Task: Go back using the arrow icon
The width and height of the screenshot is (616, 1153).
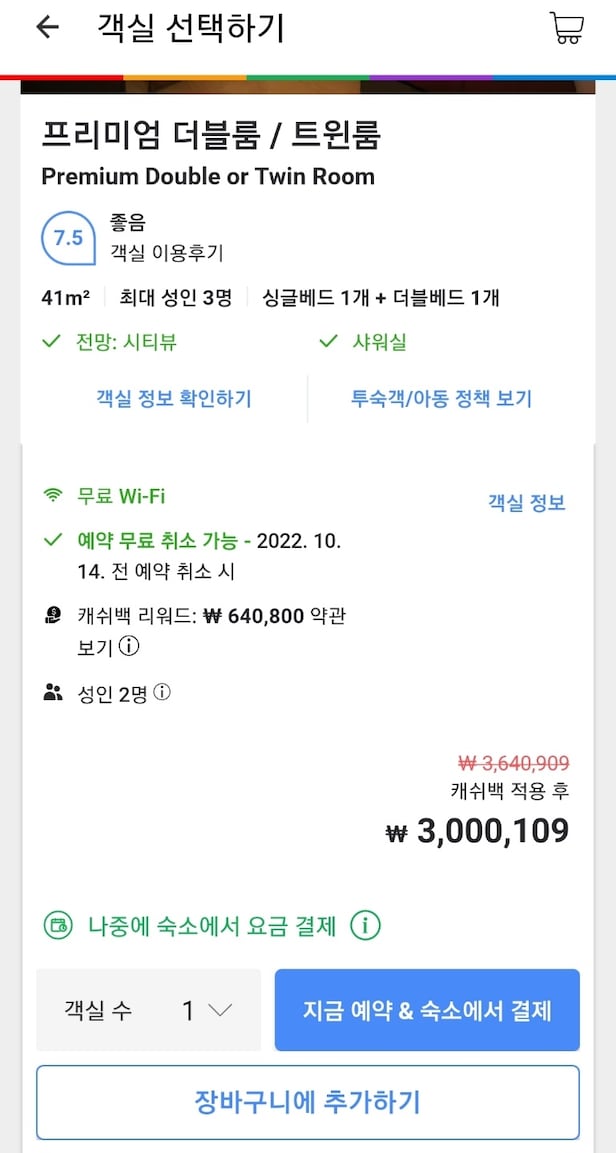Action: tap(47, 28)
